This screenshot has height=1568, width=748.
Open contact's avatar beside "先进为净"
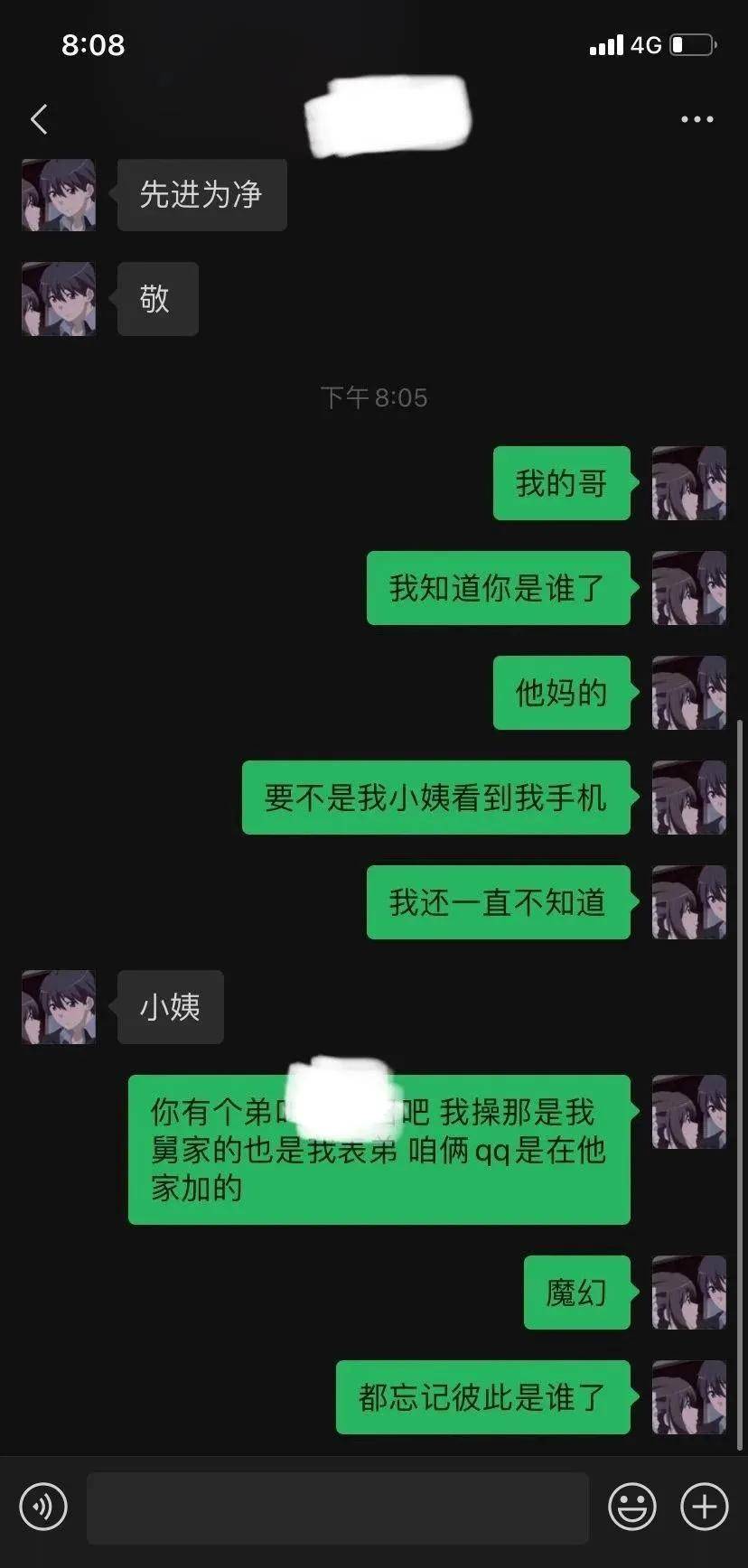click(x=59, y=195)
